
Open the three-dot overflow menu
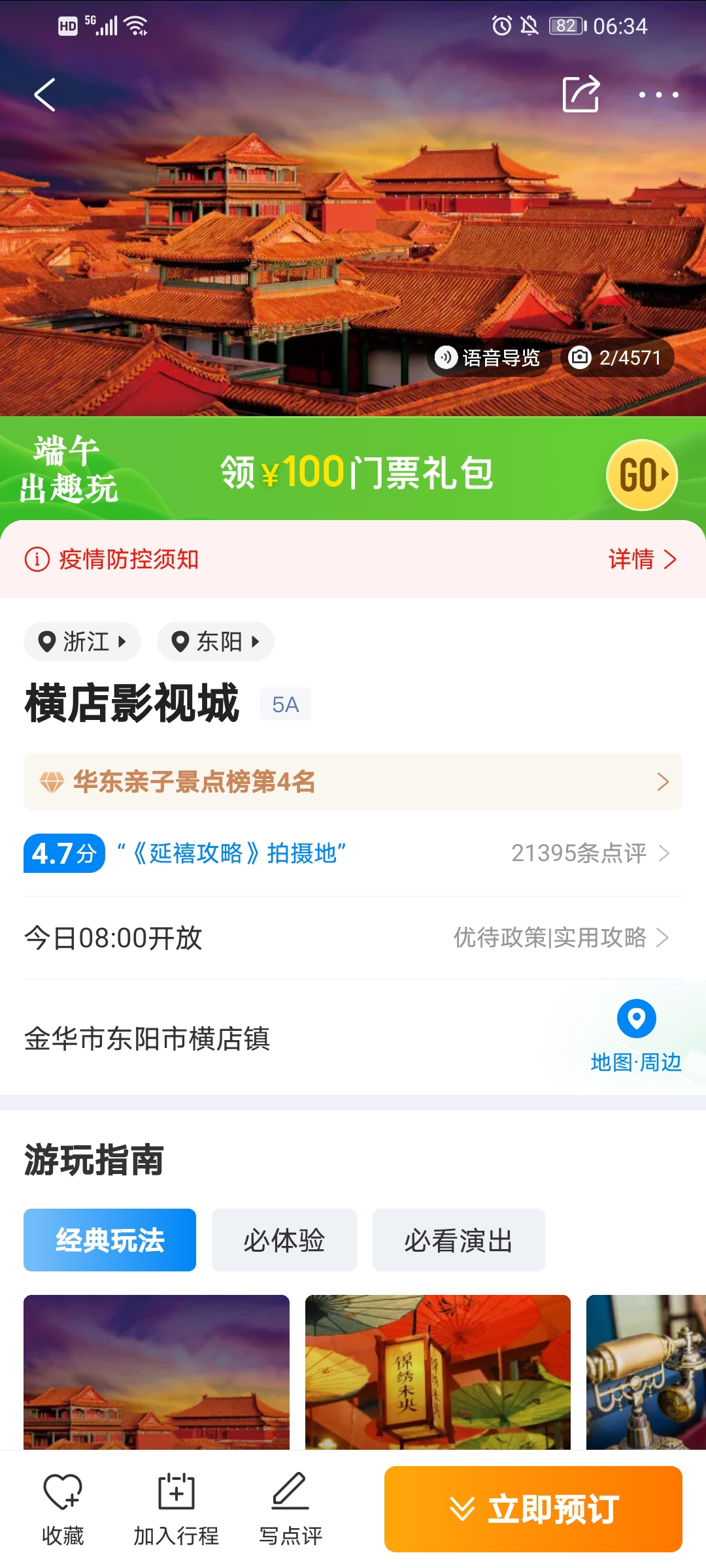coord(658,95)
